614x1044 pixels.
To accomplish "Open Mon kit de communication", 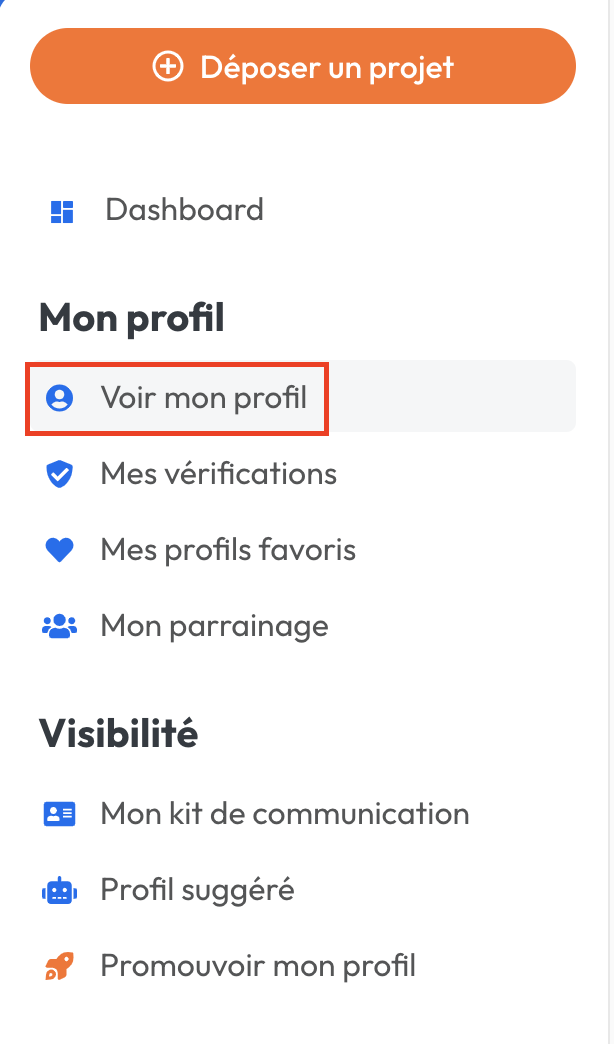I will pos(284,813).
